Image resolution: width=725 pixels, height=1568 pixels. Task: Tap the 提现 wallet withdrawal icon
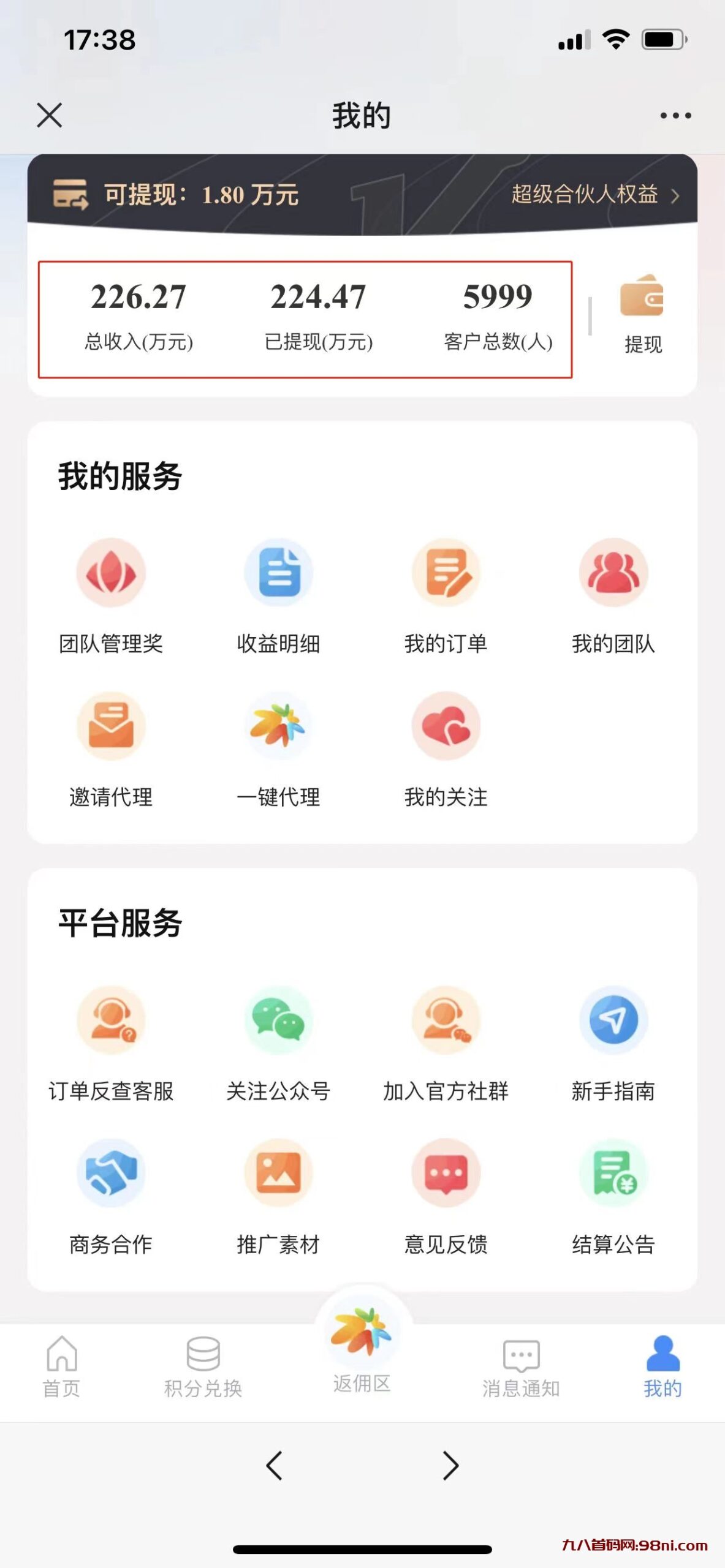[641, 302]
